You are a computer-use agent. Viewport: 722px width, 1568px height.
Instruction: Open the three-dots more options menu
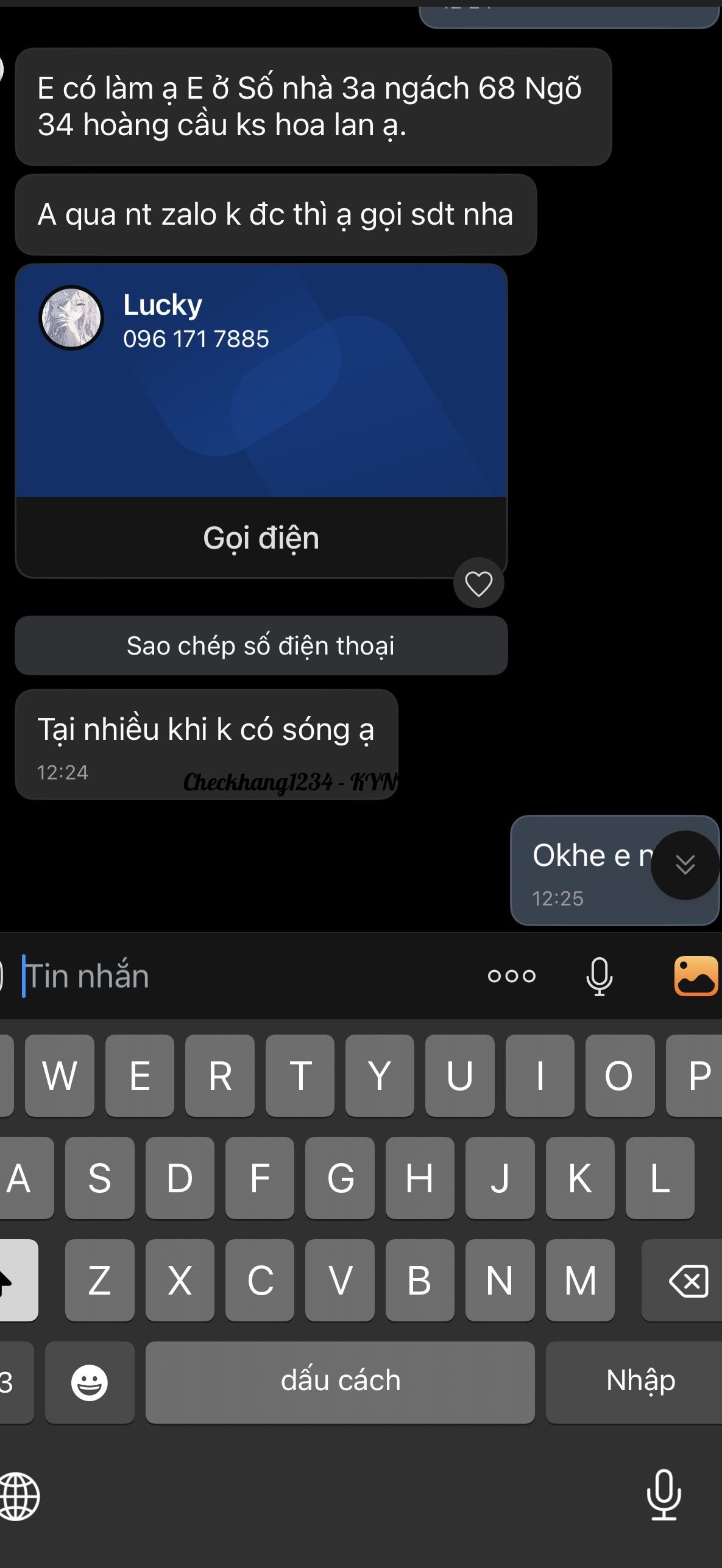click(x=512, y=976)
